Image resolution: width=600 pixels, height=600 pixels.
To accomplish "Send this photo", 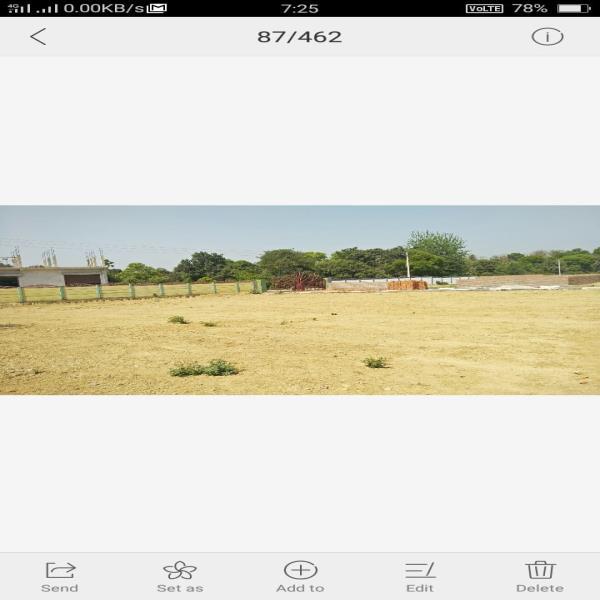I will click(x=60, y=576).
